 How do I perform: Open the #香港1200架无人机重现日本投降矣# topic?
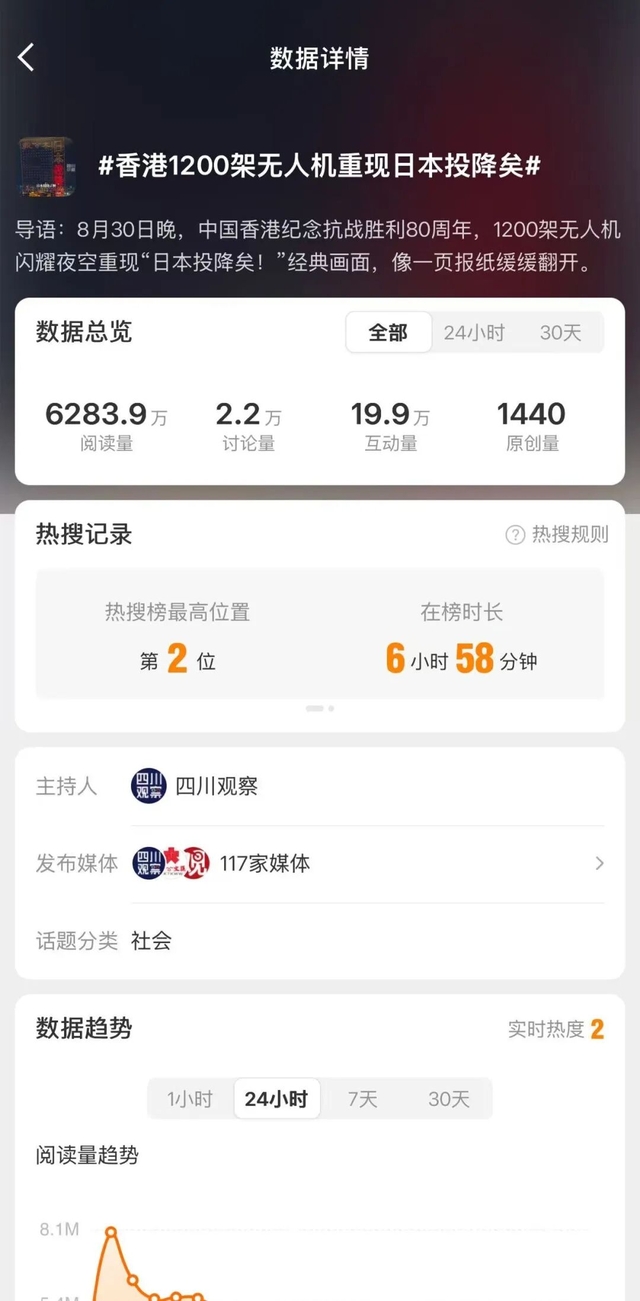(319, 167)
